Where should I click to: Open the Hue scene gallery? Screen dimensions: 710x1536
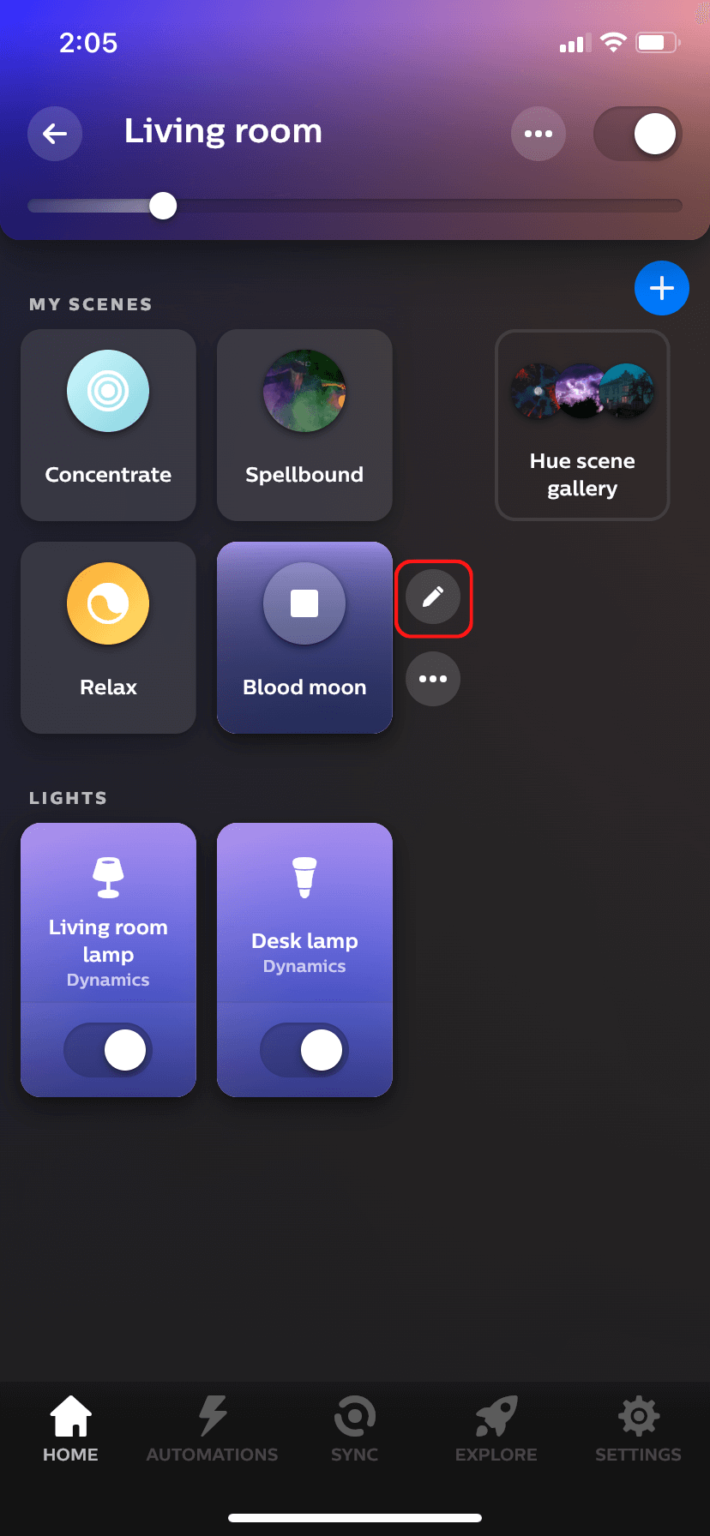[x=582, y=425]
